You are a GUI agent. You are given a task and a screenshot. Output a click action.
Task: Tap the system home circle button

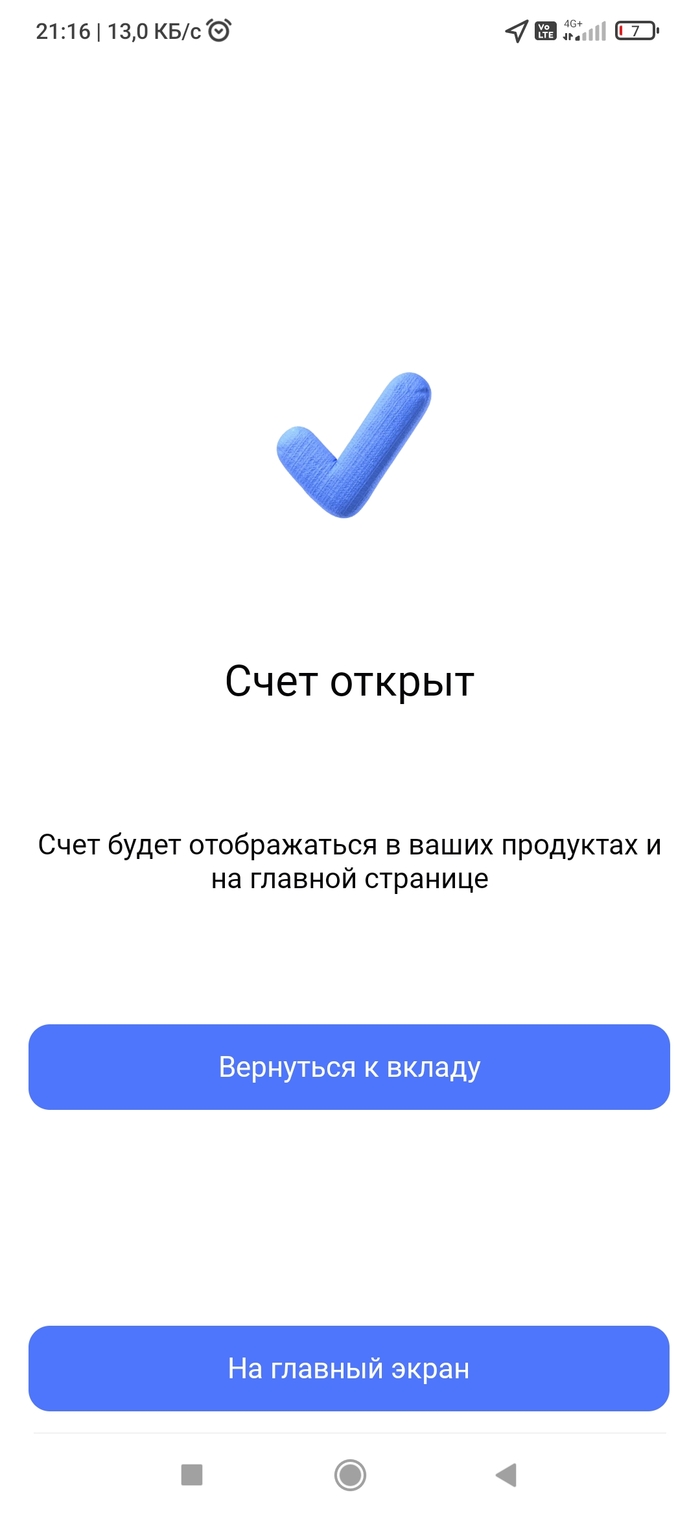pos(350,1474)
